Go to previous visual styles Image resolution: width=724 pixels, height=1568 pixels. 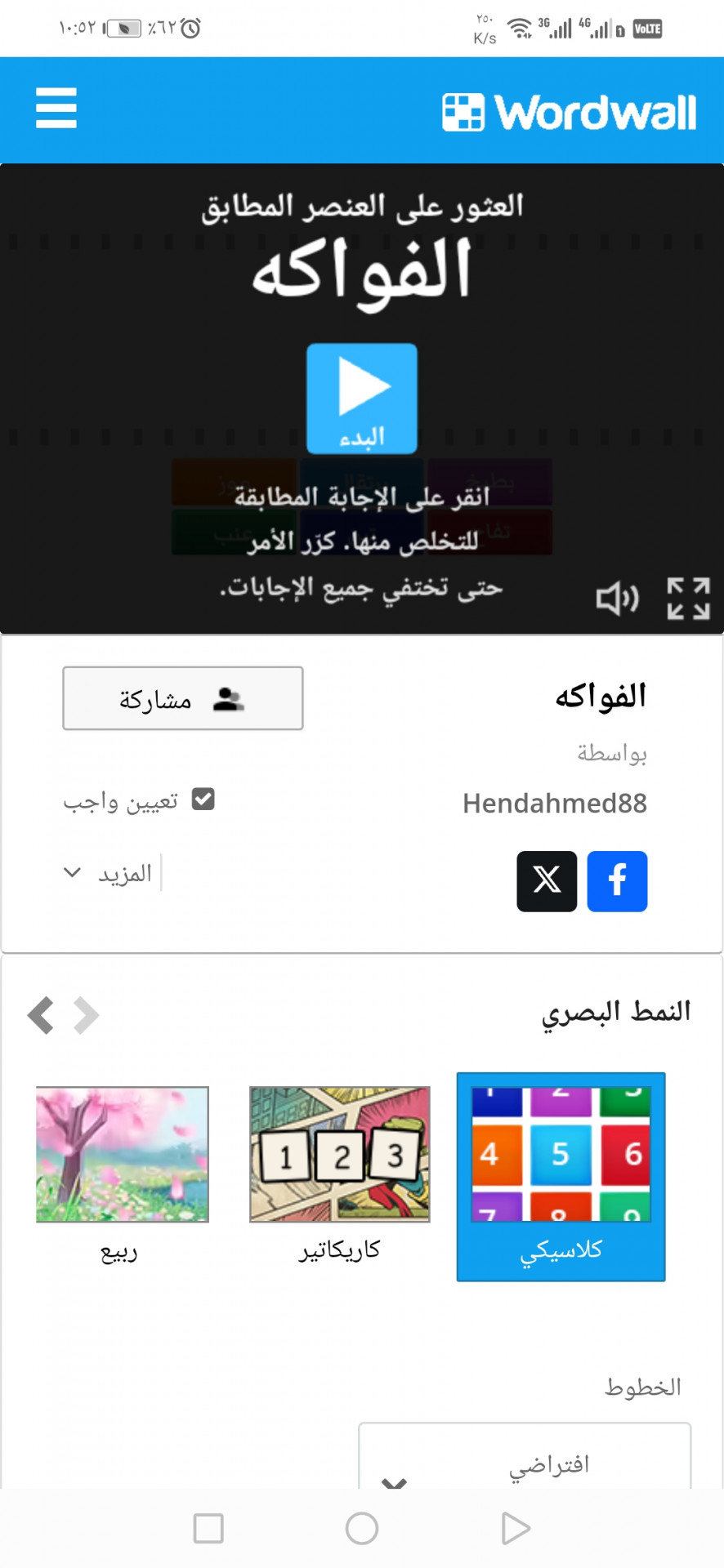click(x=41, y=1016)
